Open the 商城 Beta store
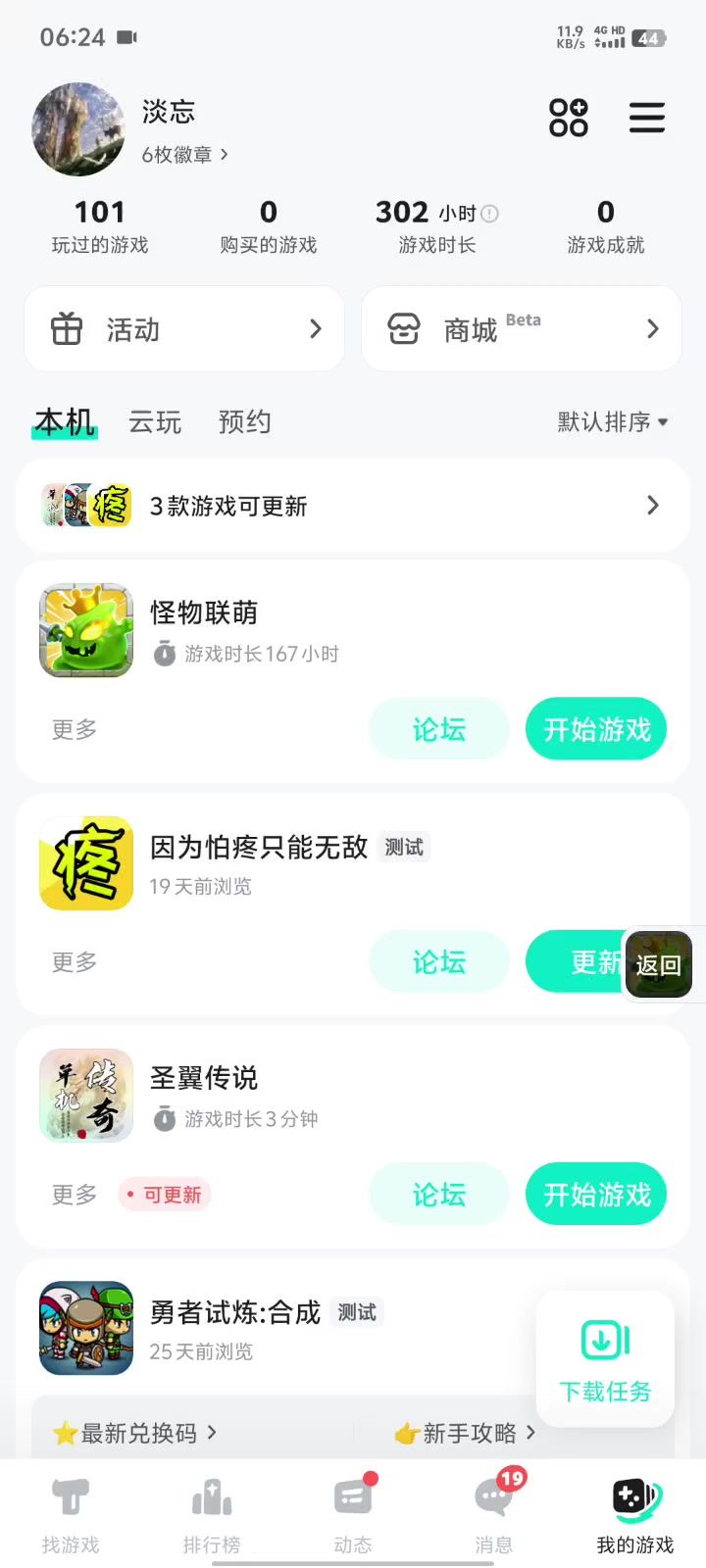The image size is (706, 1568). (522, 329)
